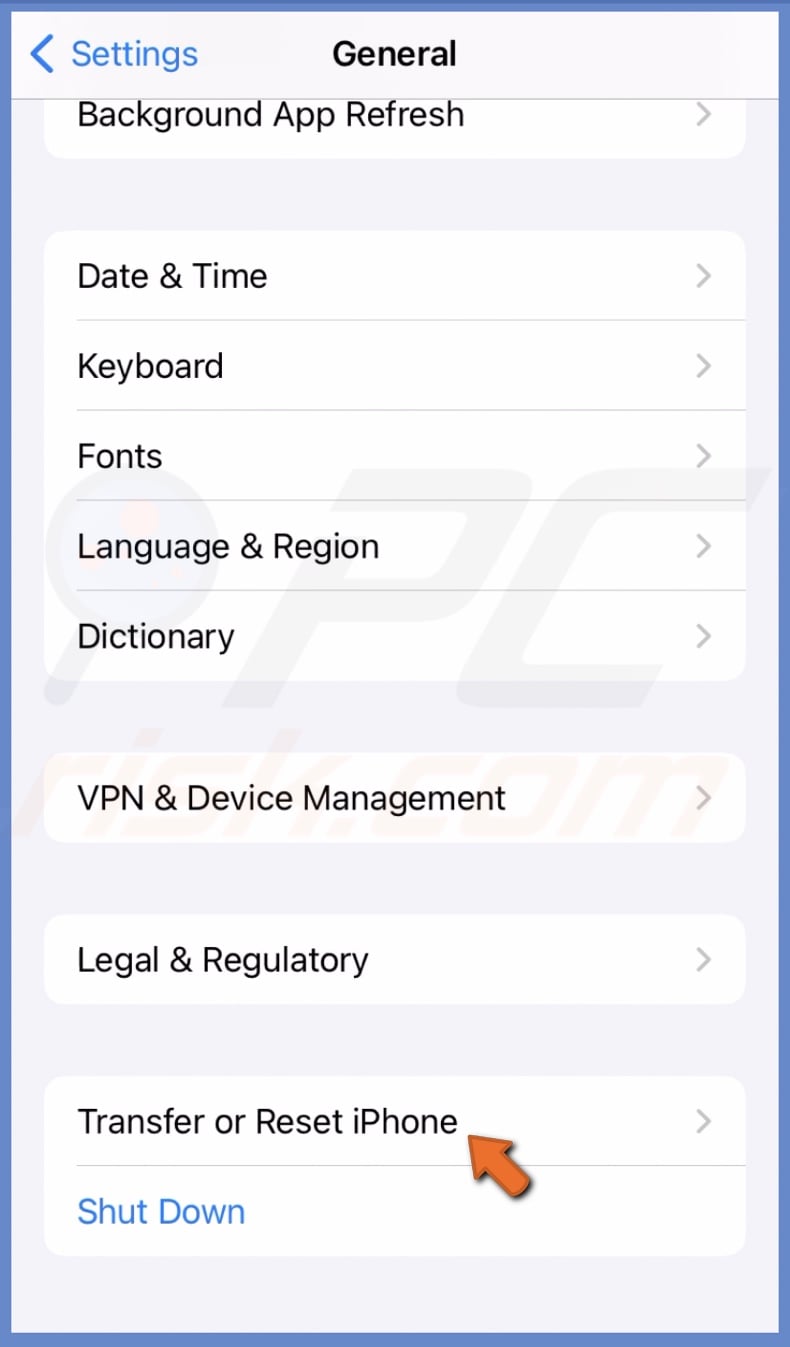Tap the chevron next to Date & Time
Screen dimensions: 790x1347
coord(703,276)
